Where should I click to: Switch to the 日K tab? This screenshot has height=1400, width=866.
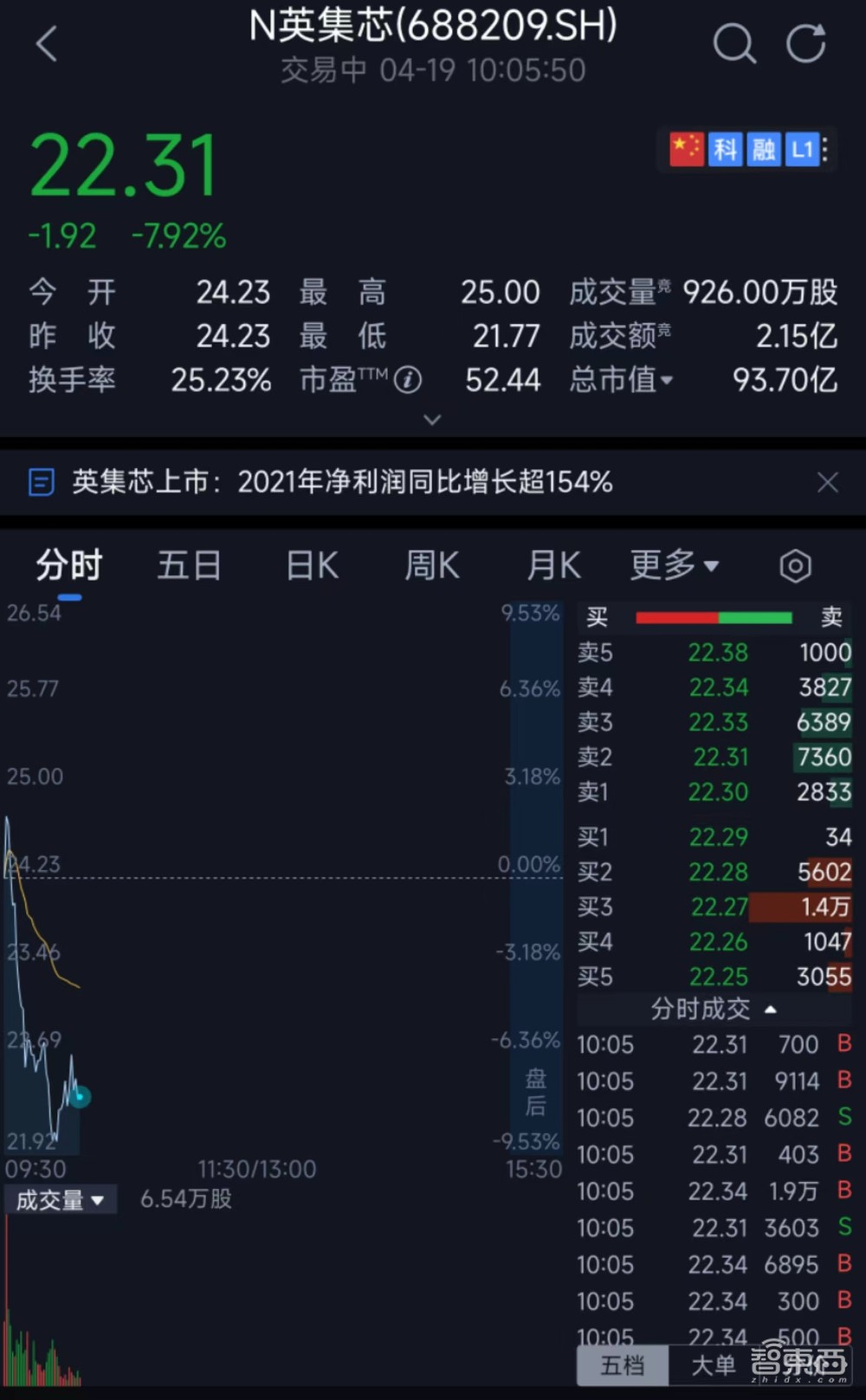point(310,565)
